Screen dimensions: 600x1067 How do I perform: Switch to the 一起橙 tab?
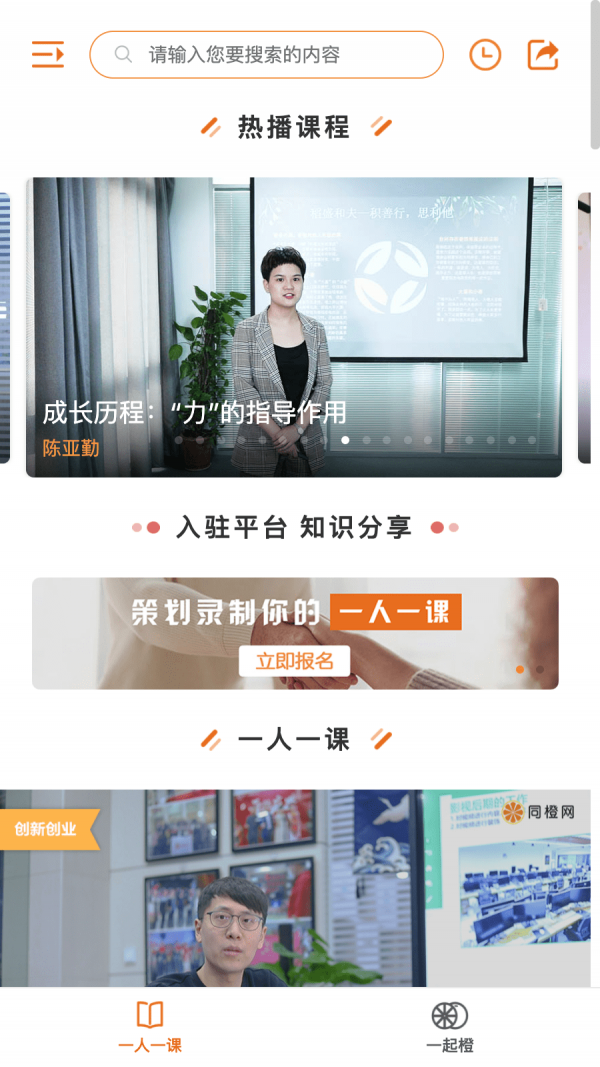[x=450, y=1027]
